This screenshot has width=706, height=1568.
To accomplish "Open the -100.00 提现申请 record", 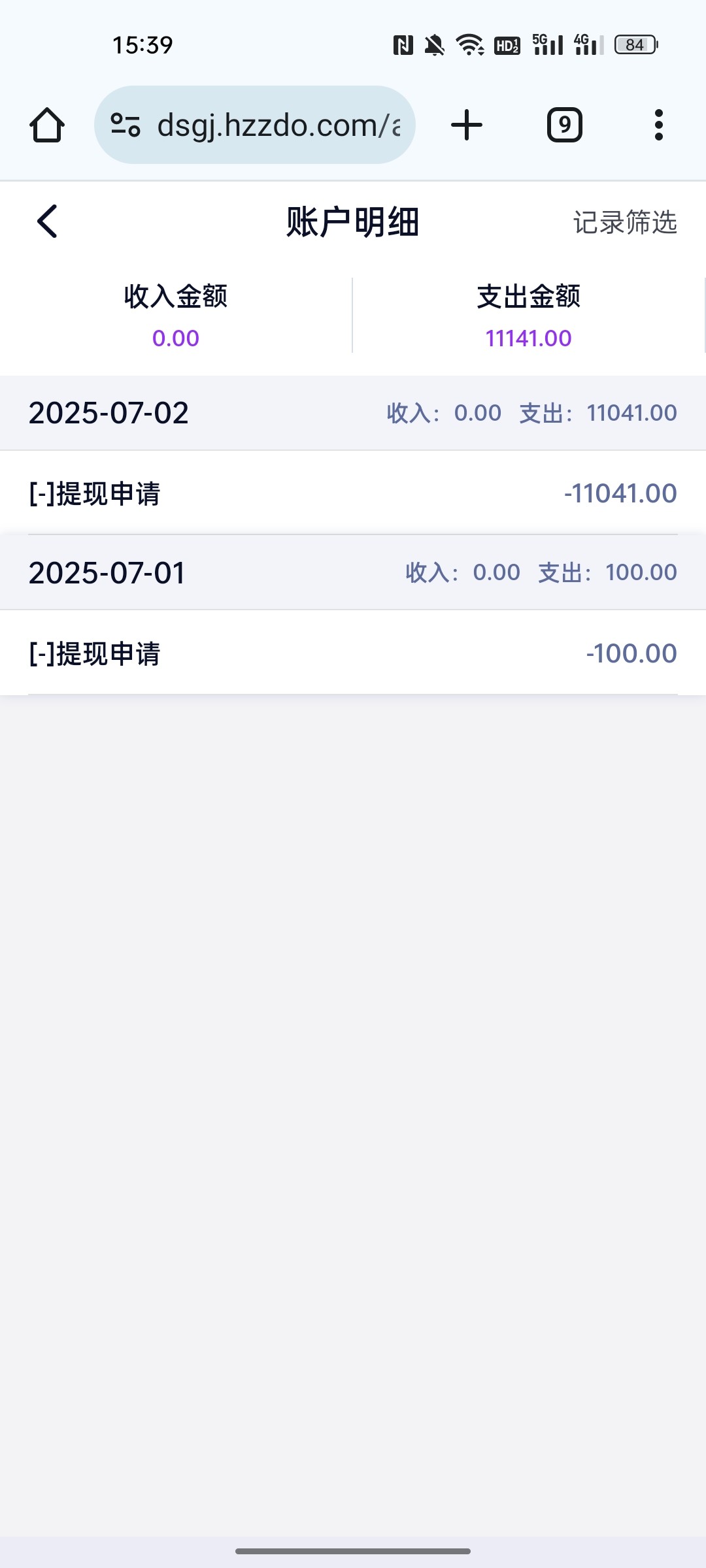I will pyautogui.click(x=353, y=653).
